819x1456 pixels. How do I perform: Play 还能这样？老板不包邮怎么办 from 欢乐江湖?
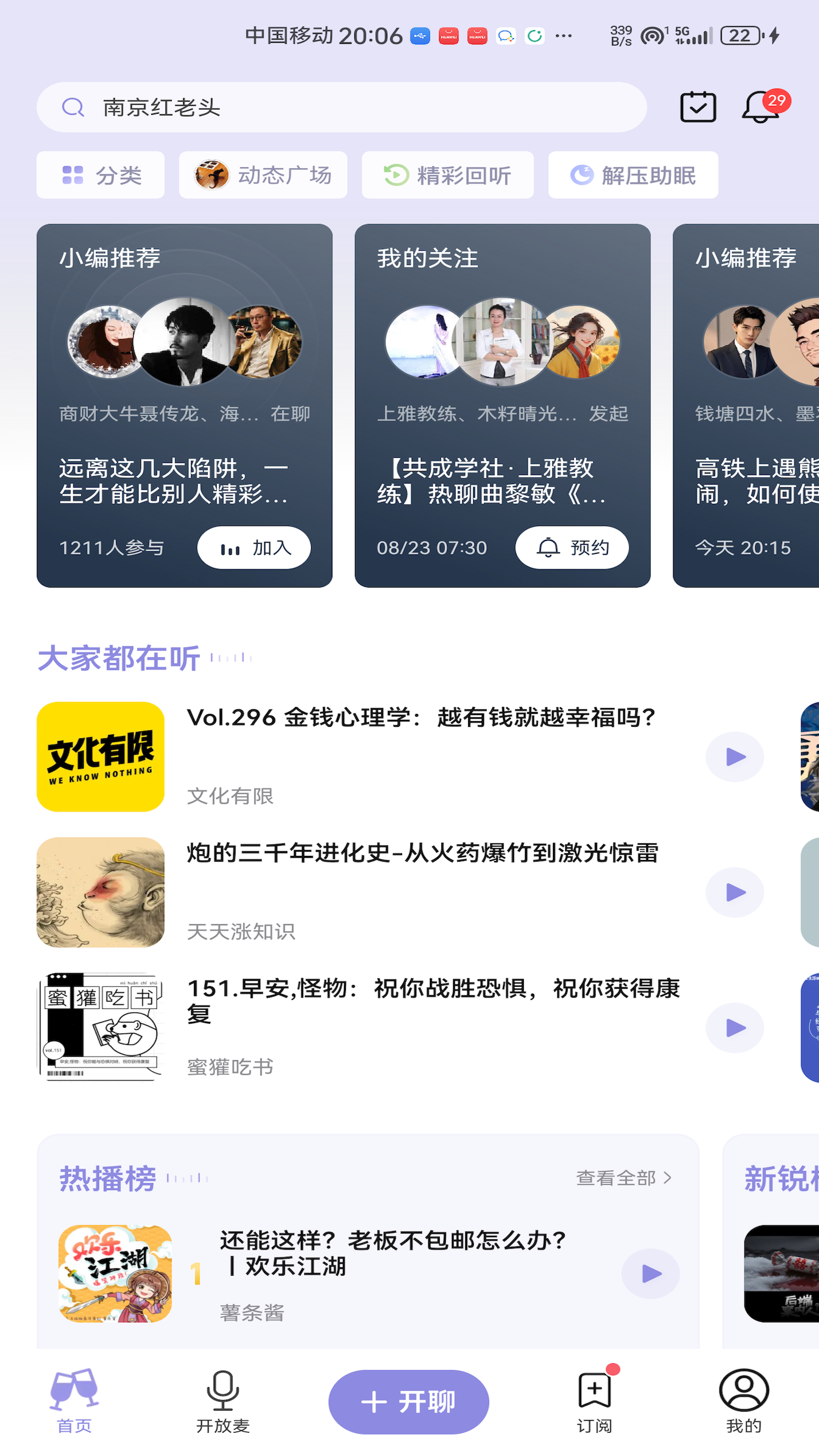(x=651, y=1273)
